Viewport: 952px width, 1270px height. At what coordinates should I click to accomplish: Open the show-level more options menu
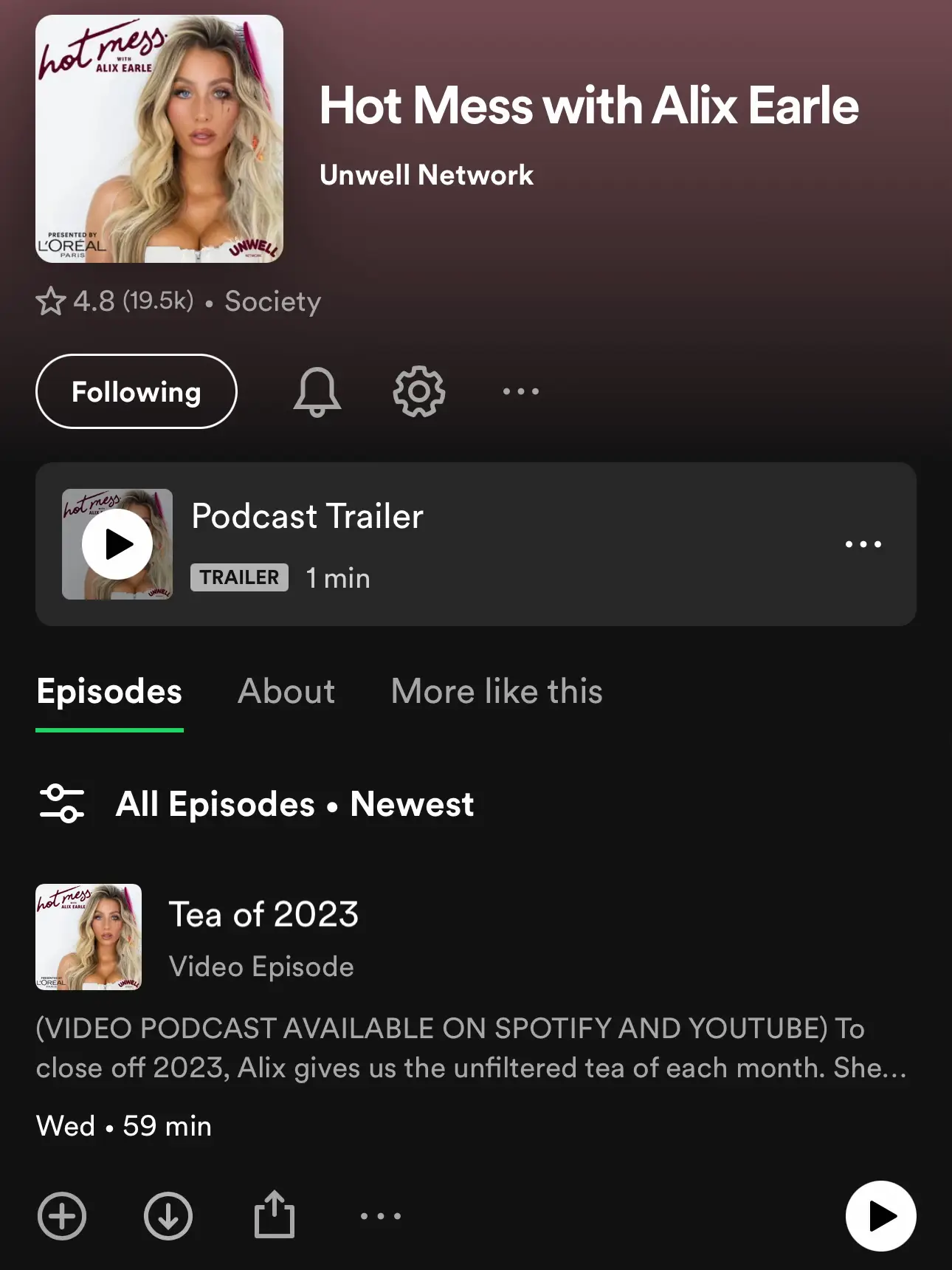point(520,392)
